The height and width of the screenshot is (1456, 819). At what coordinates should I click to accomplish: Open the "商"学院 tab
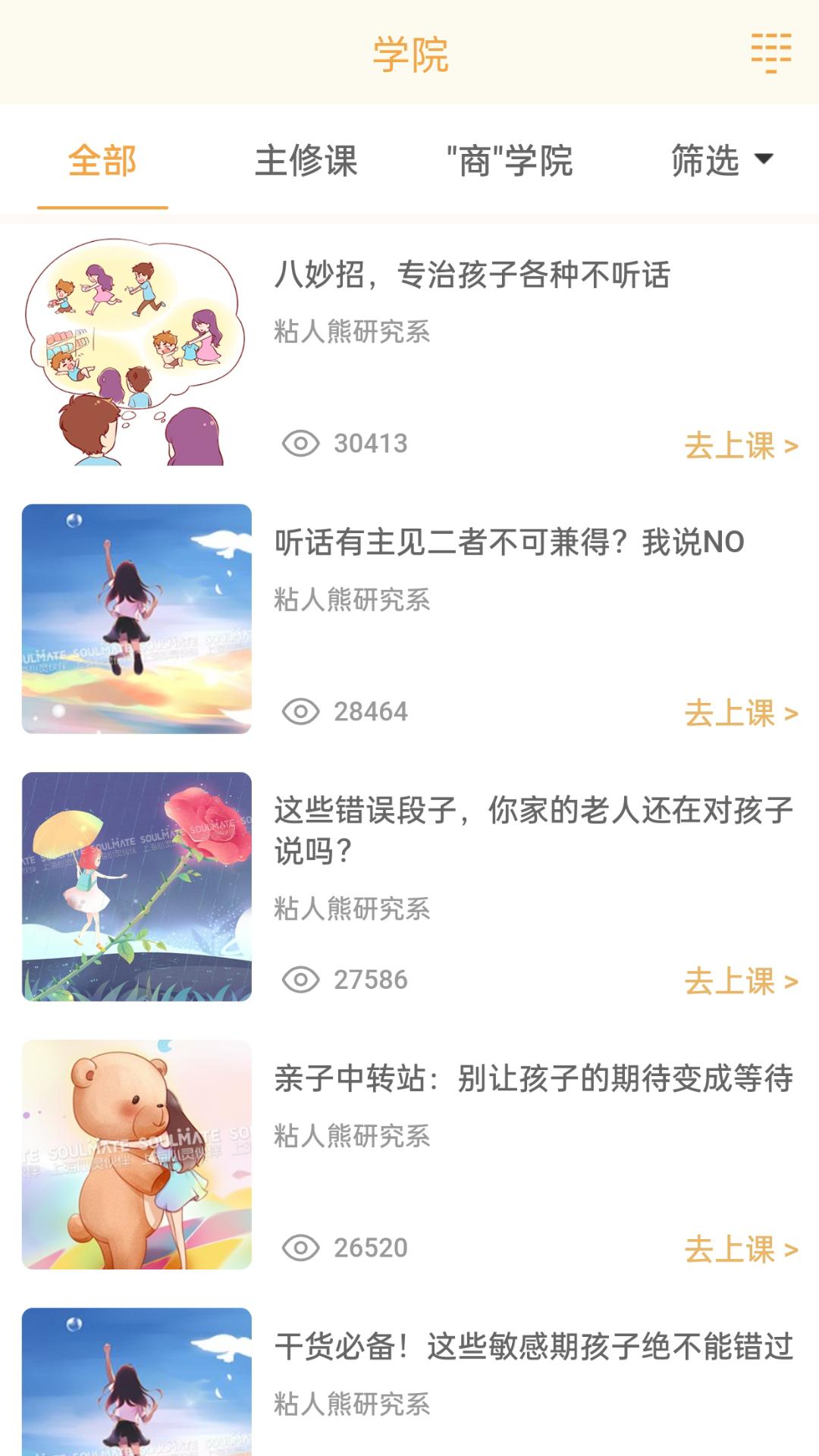pyautogui.click(x=510, y=160)
